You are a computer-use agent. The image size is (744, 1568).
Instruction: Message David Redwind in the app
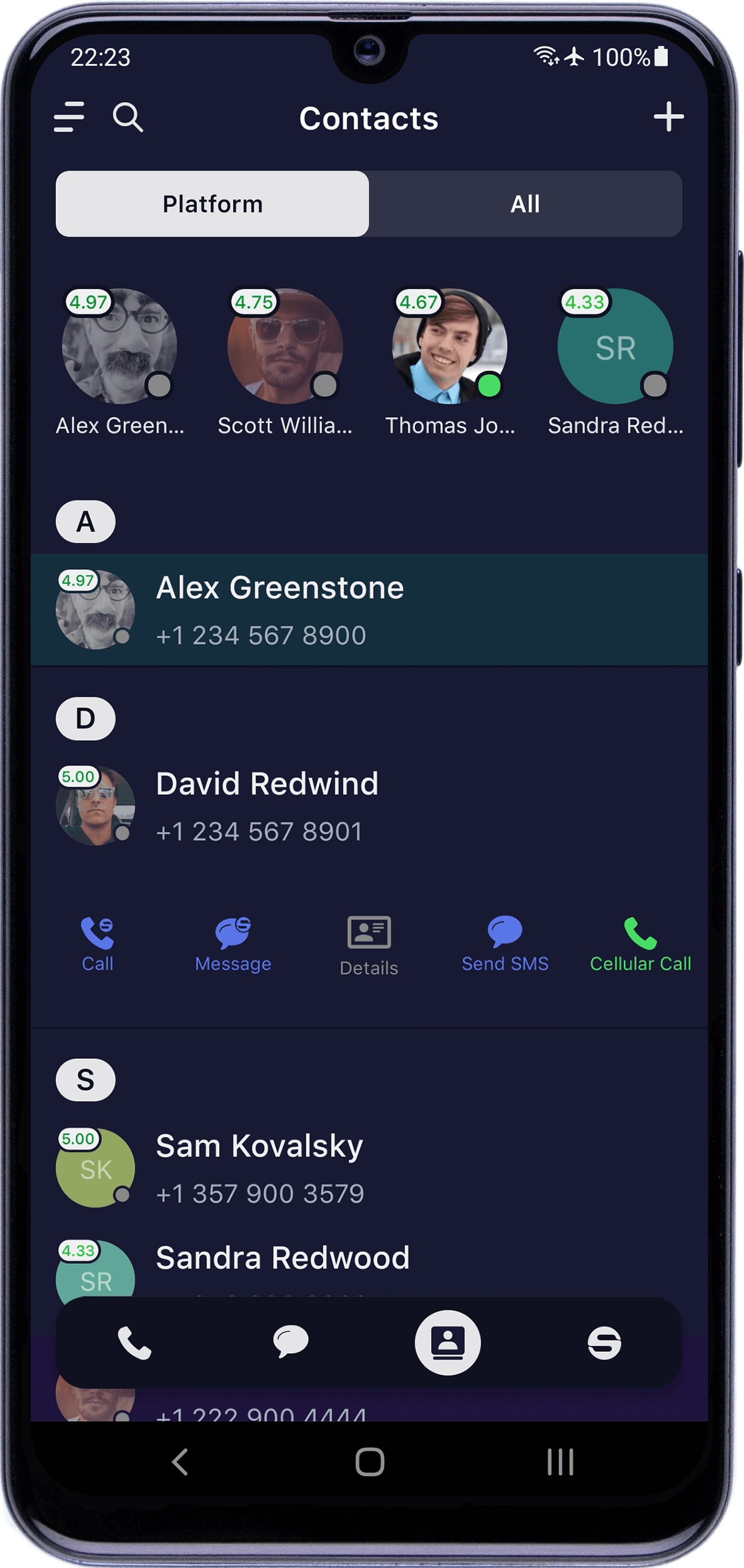[233, 943]
